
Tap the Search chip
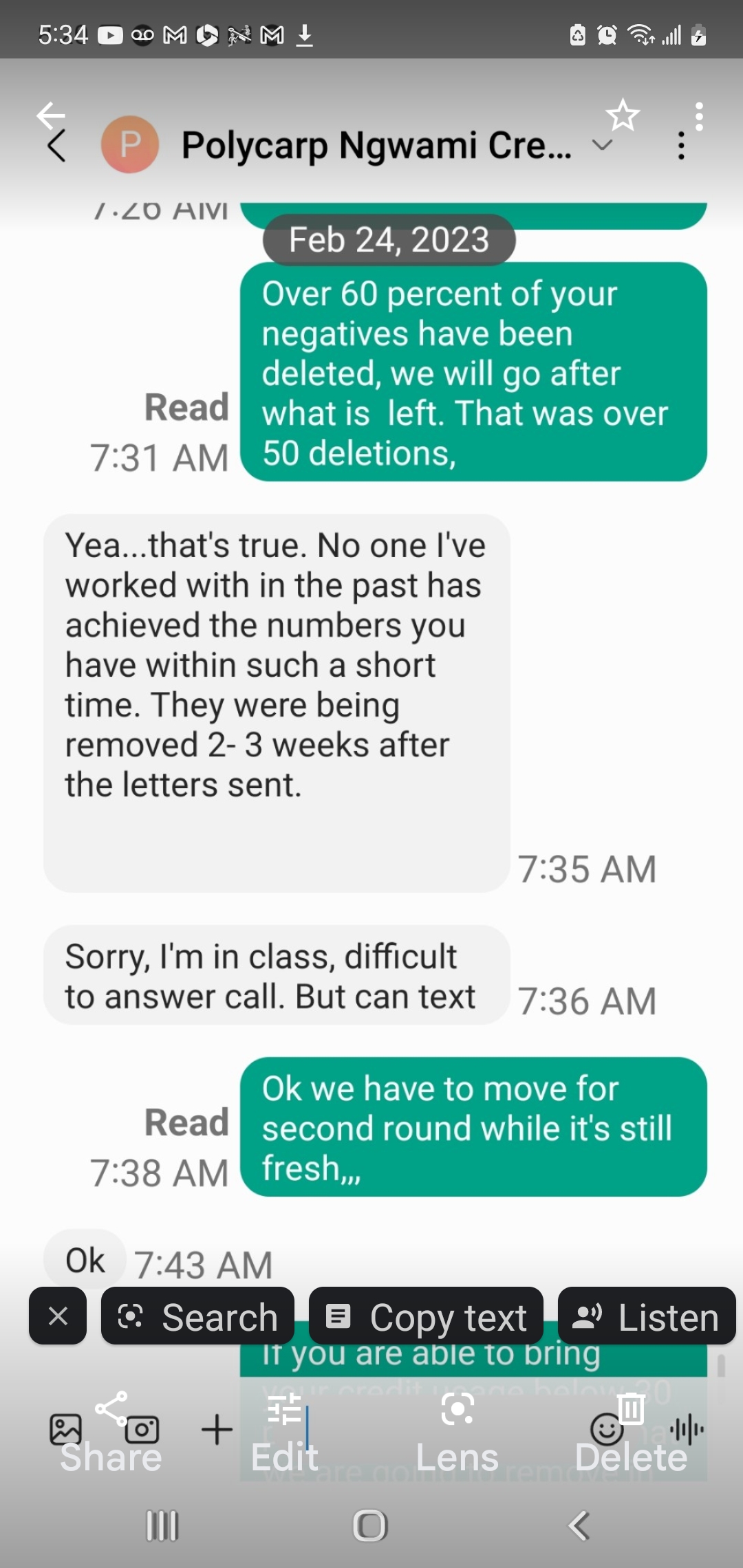pyautogui.click(x=198, y=1316)
